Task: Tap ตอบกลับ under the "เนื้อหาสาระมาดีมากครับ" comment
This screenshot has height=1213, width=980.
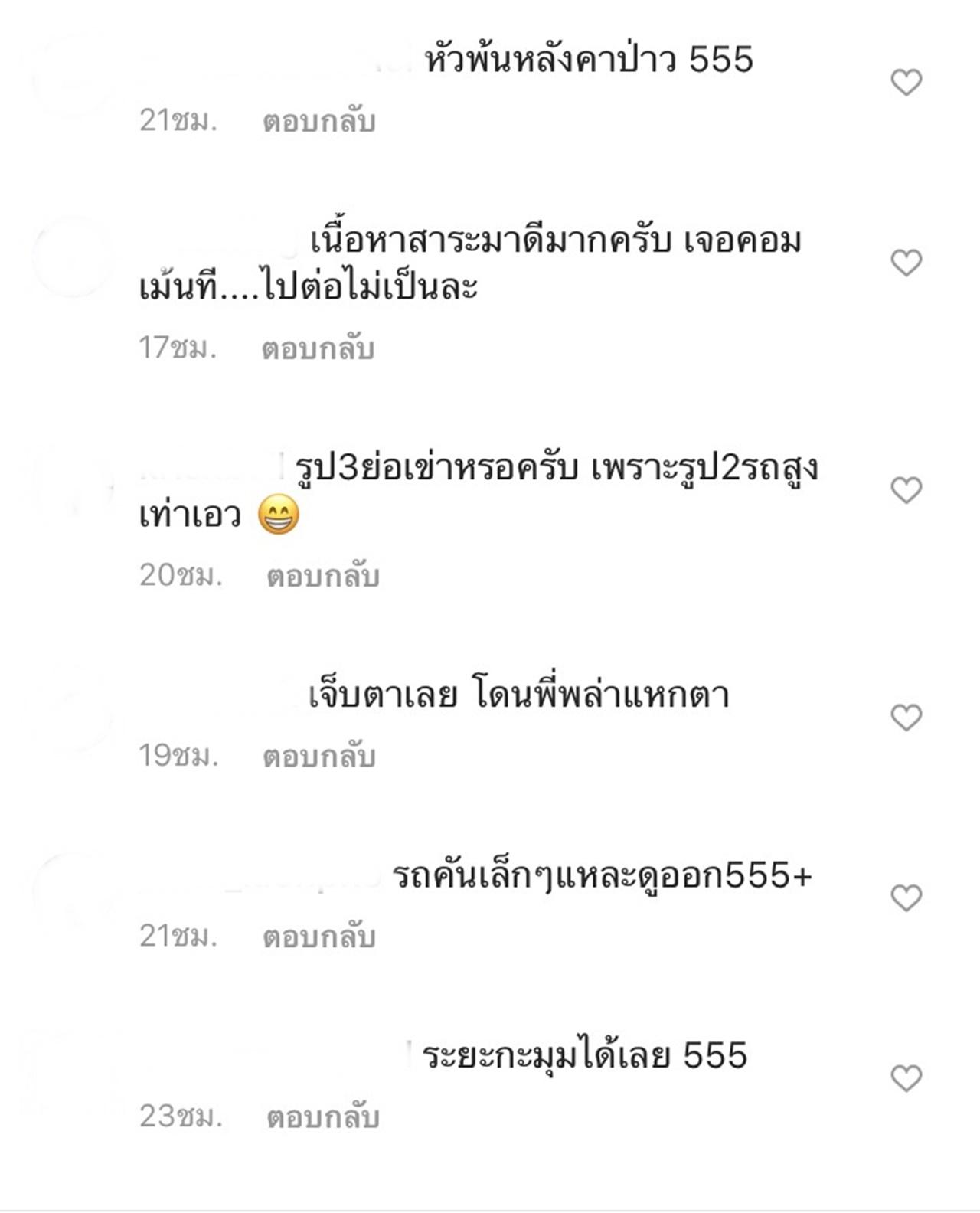Action: (318, 348)
